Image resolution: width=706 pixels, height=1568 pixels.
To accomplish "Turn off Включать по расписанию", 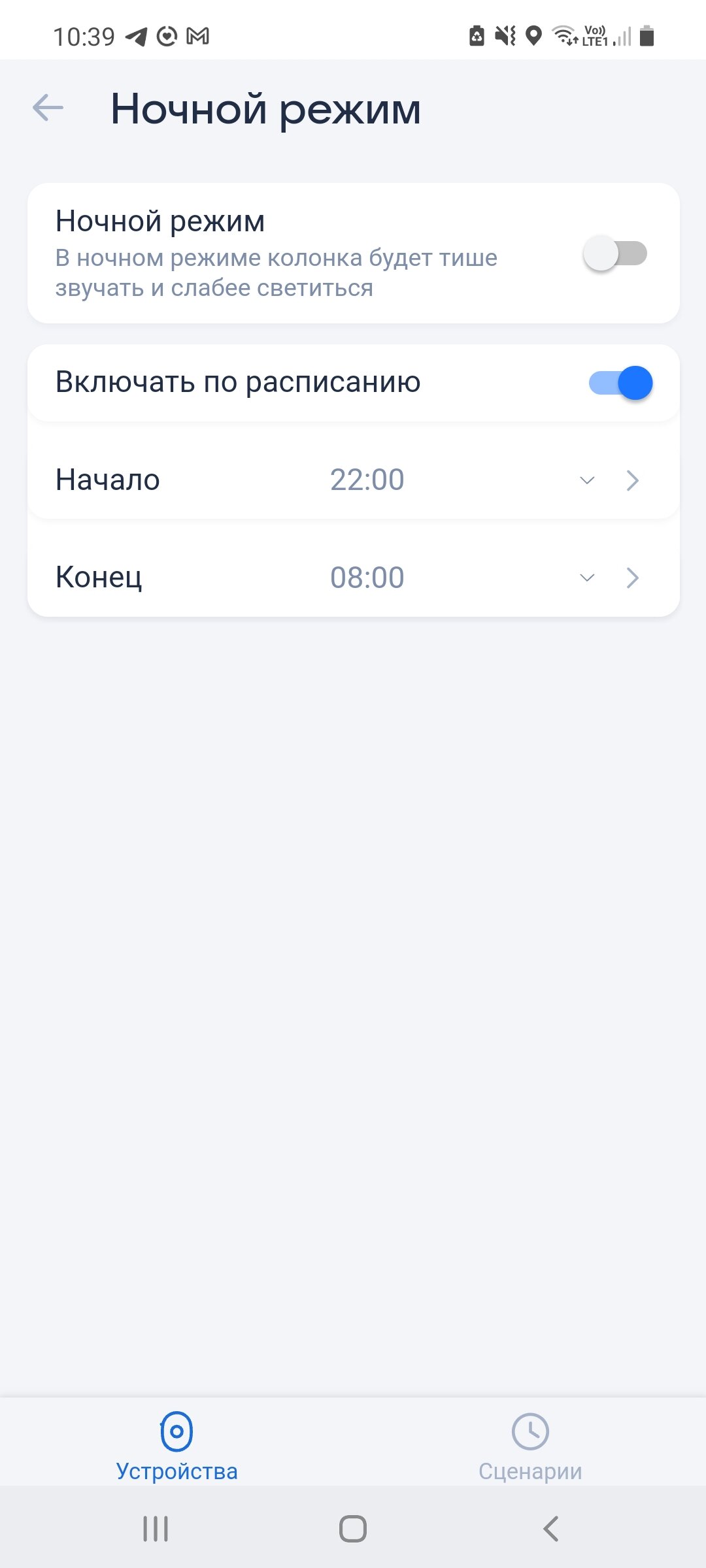I will (620, 383).
